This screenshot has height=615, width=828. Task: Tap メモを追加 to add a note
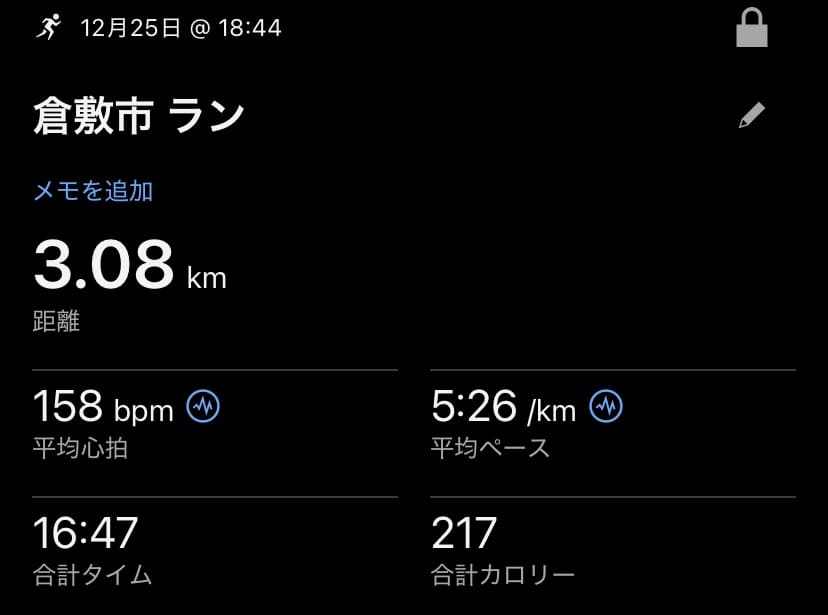coord(93,191)
